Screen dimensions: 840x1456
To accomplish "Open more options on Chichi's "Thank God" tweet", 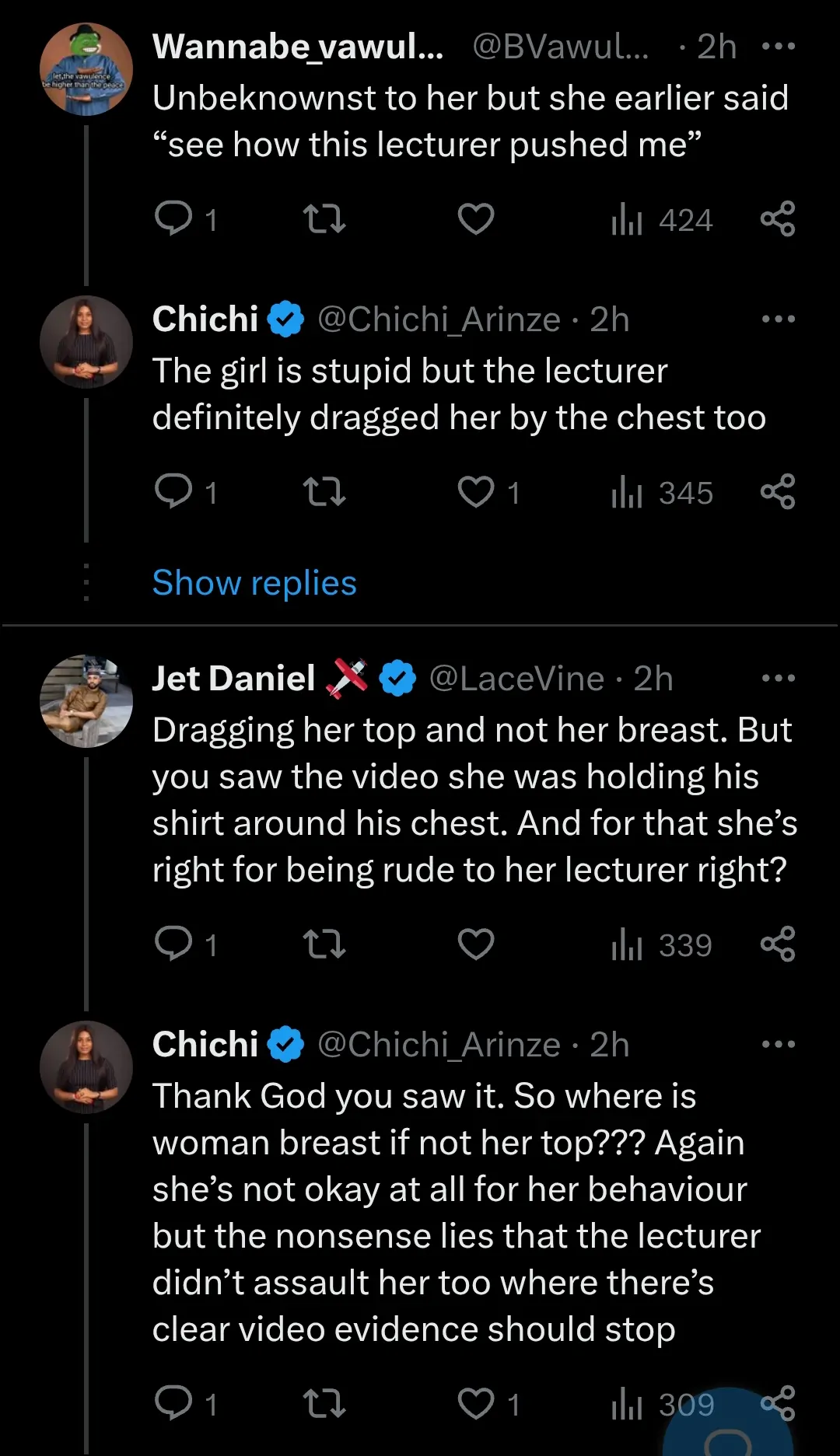I will [778, 1045].
